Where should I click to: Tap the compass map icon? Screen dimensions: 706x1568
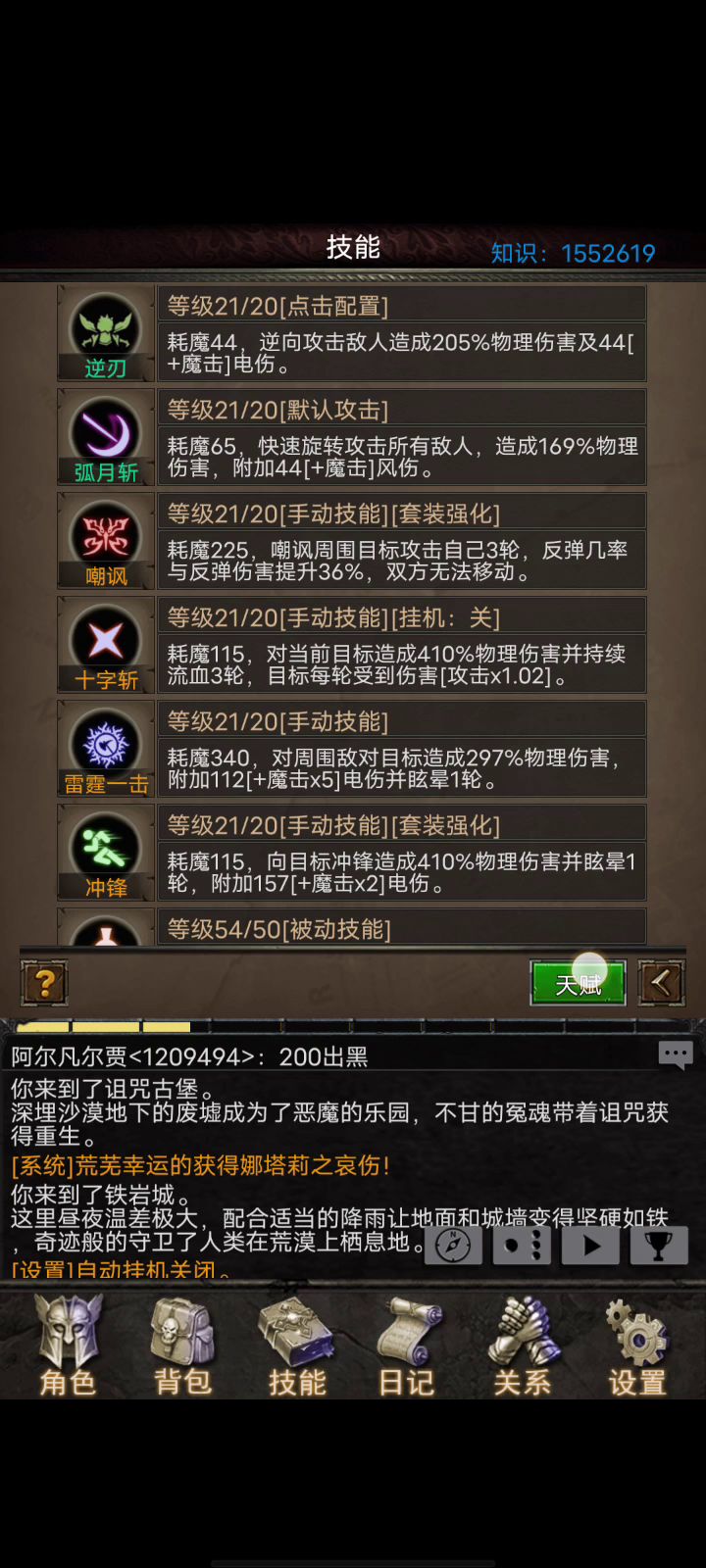(x=453, y=1246)
